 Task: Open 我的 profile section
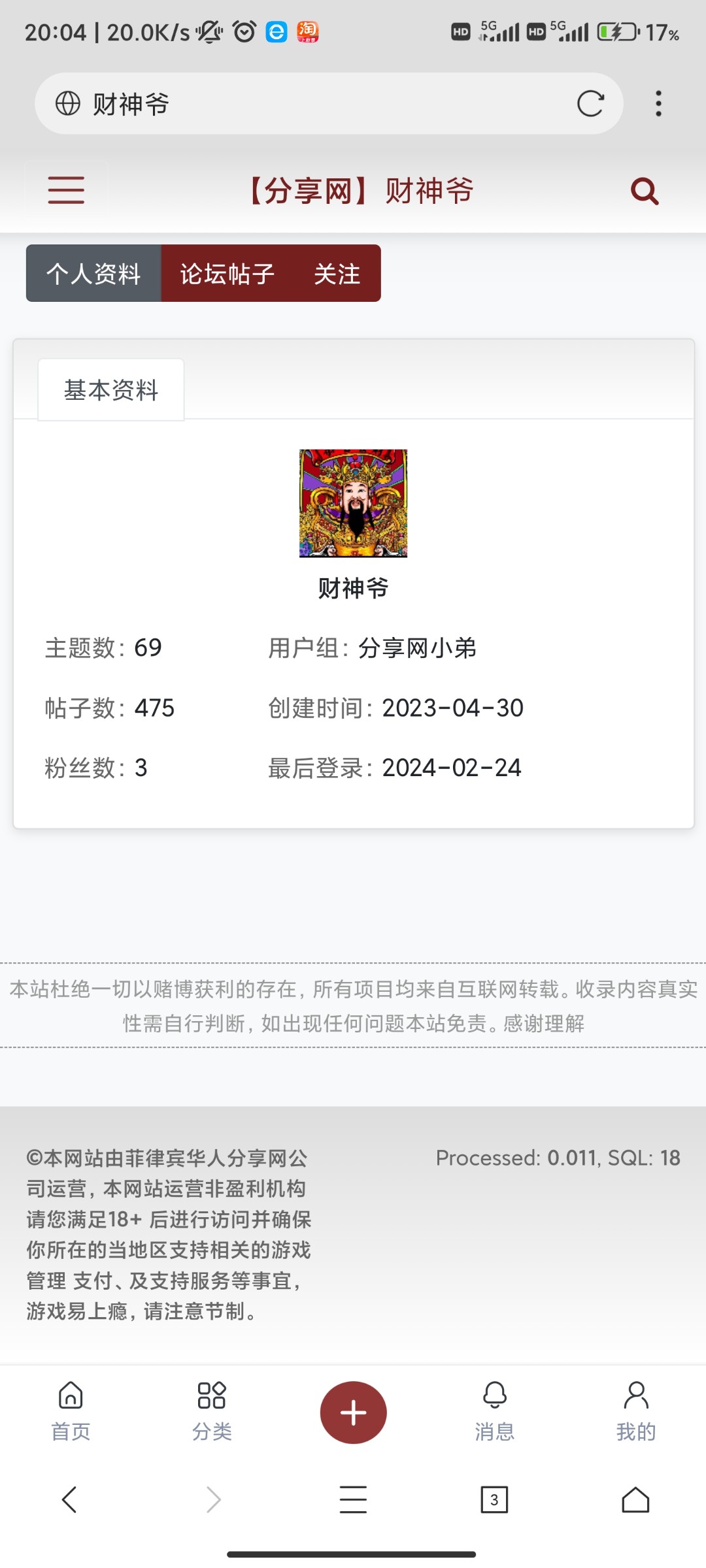pyautogui.click(x=635, y=1411)
